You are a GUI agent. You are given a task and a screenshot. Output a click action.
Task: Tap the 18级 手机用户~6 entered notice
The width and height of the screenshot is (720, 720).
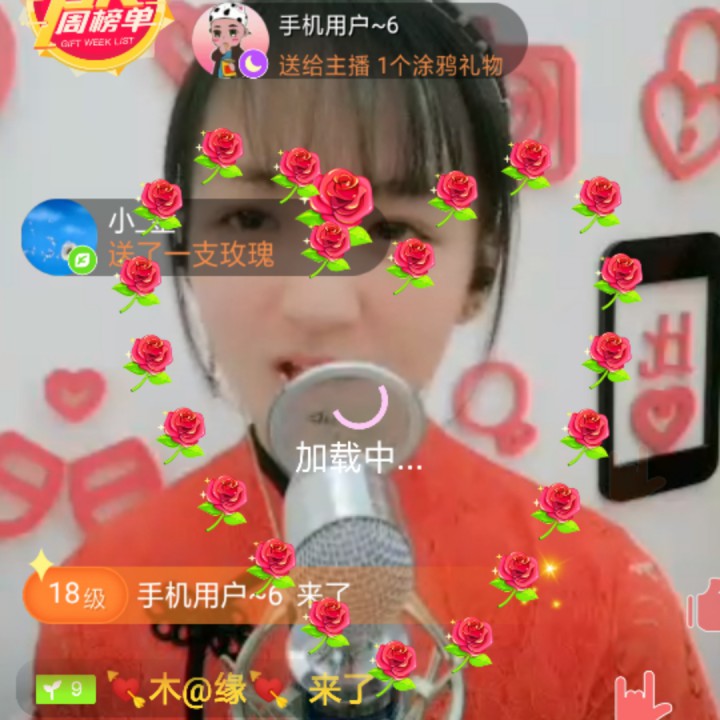pyautogui.click(x=188, y=594)
